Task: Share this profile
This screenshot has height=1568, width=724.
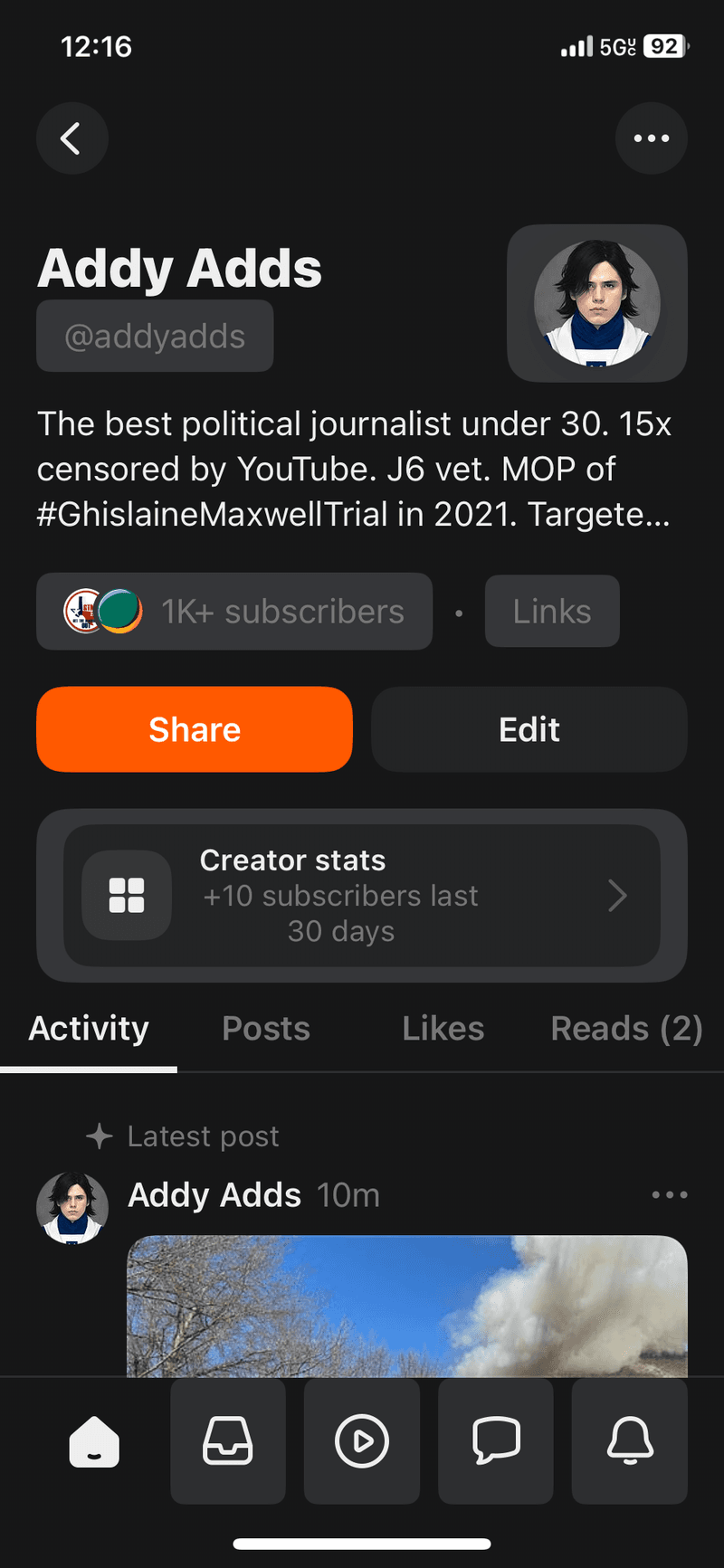Action: pos(194,729)
